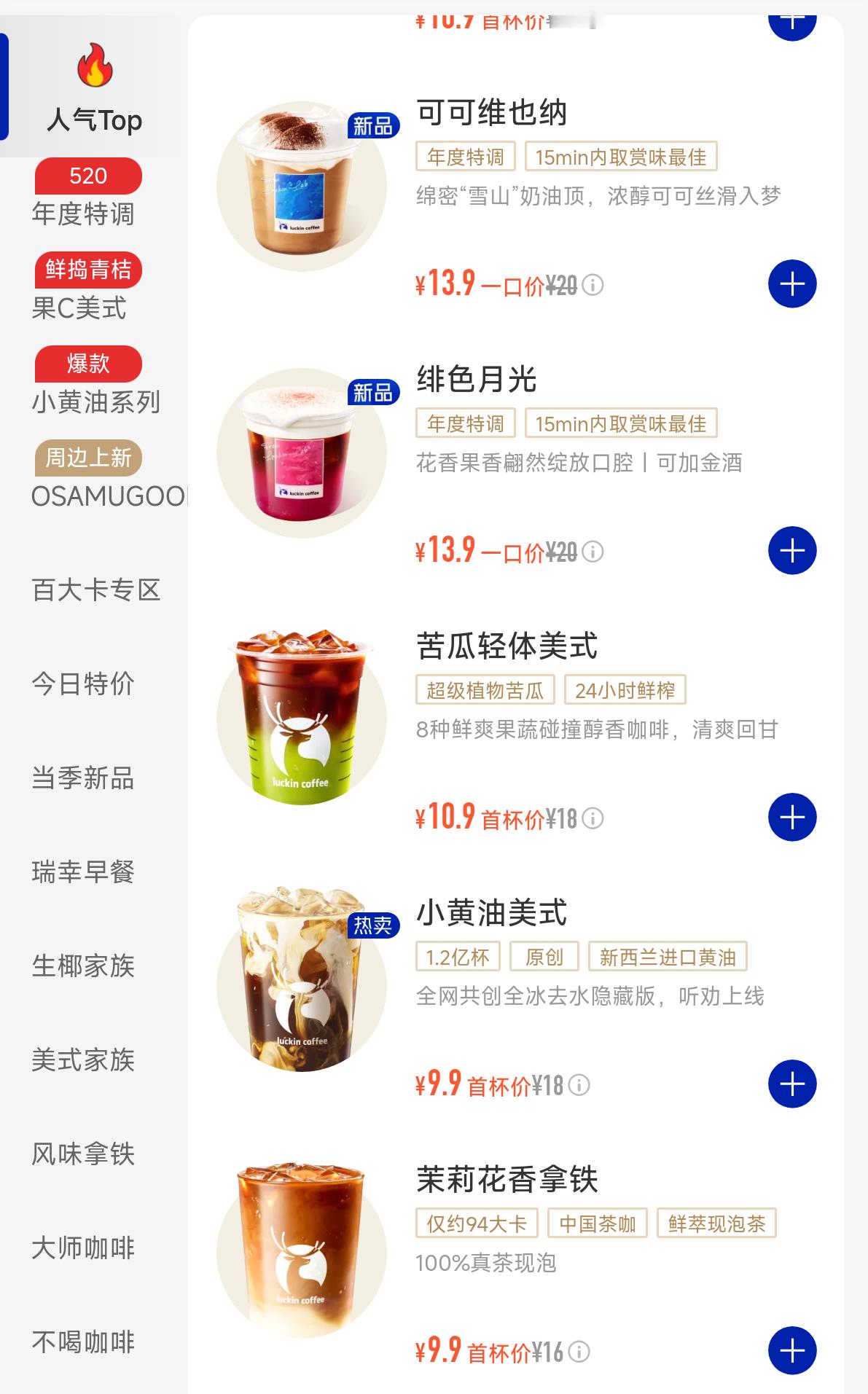Switch to 百大卡专区
Image resolution: width=868 pixels, height=1394 pixels.
[x=95, y=590]
